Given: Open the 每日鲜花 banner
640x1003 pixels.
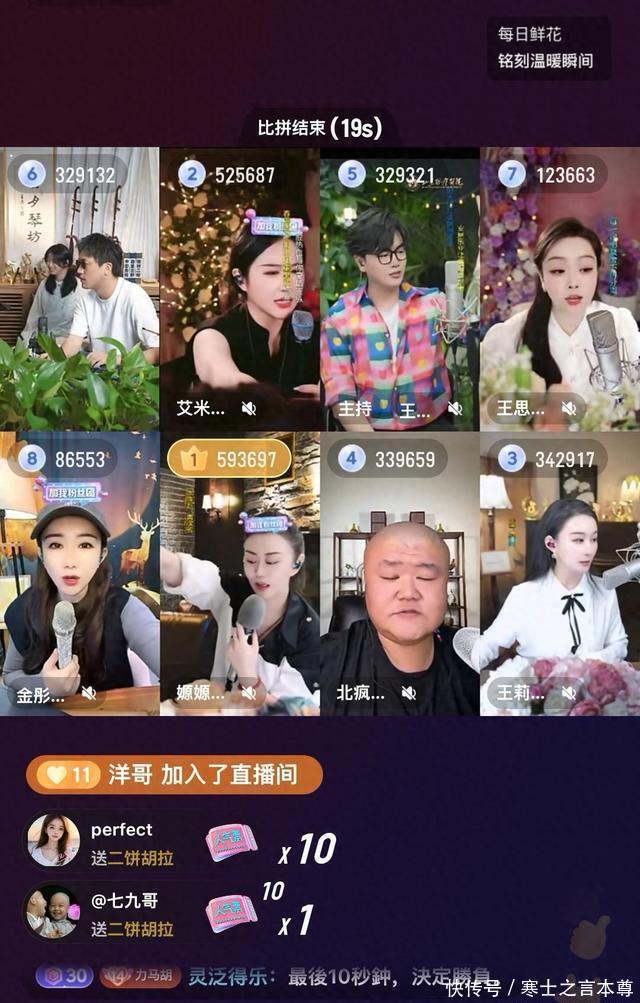Looking at the screenshot, I should 547,47.
